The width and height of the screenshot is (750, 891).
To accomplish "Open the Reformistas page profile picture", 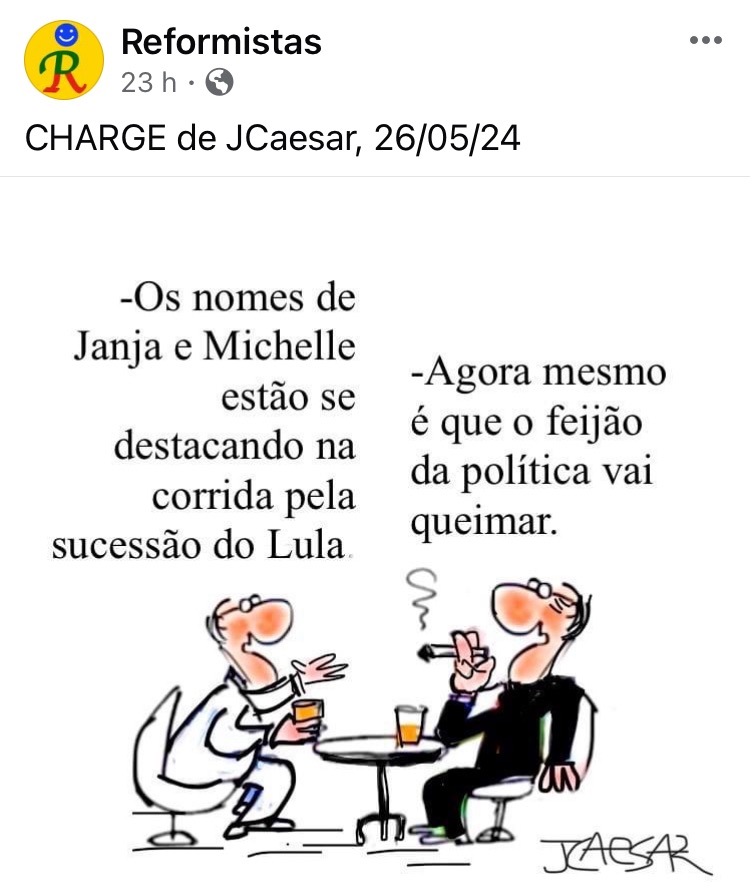I will pos(64,60).
